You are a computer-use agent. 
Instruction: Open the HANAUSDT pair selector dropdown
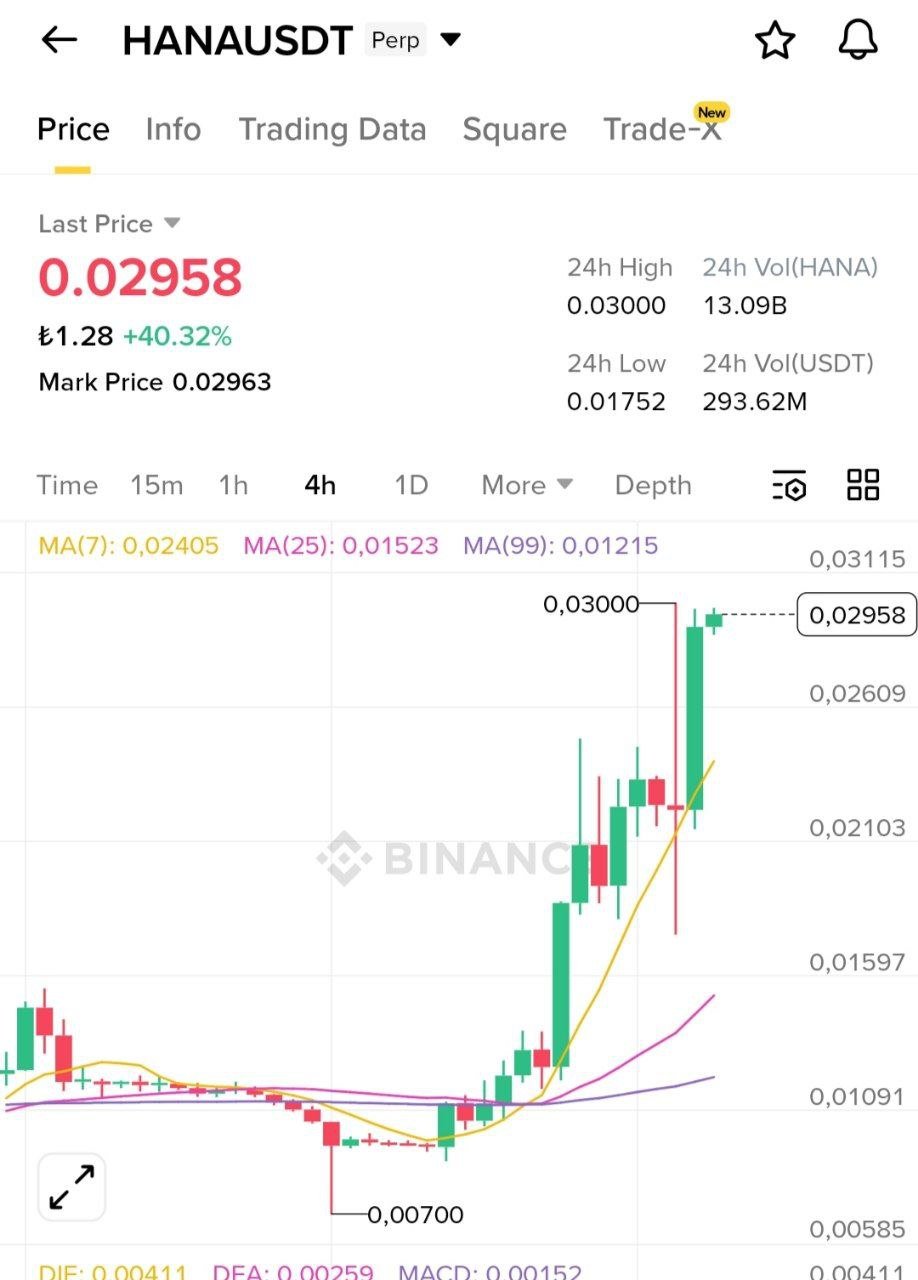451,40
